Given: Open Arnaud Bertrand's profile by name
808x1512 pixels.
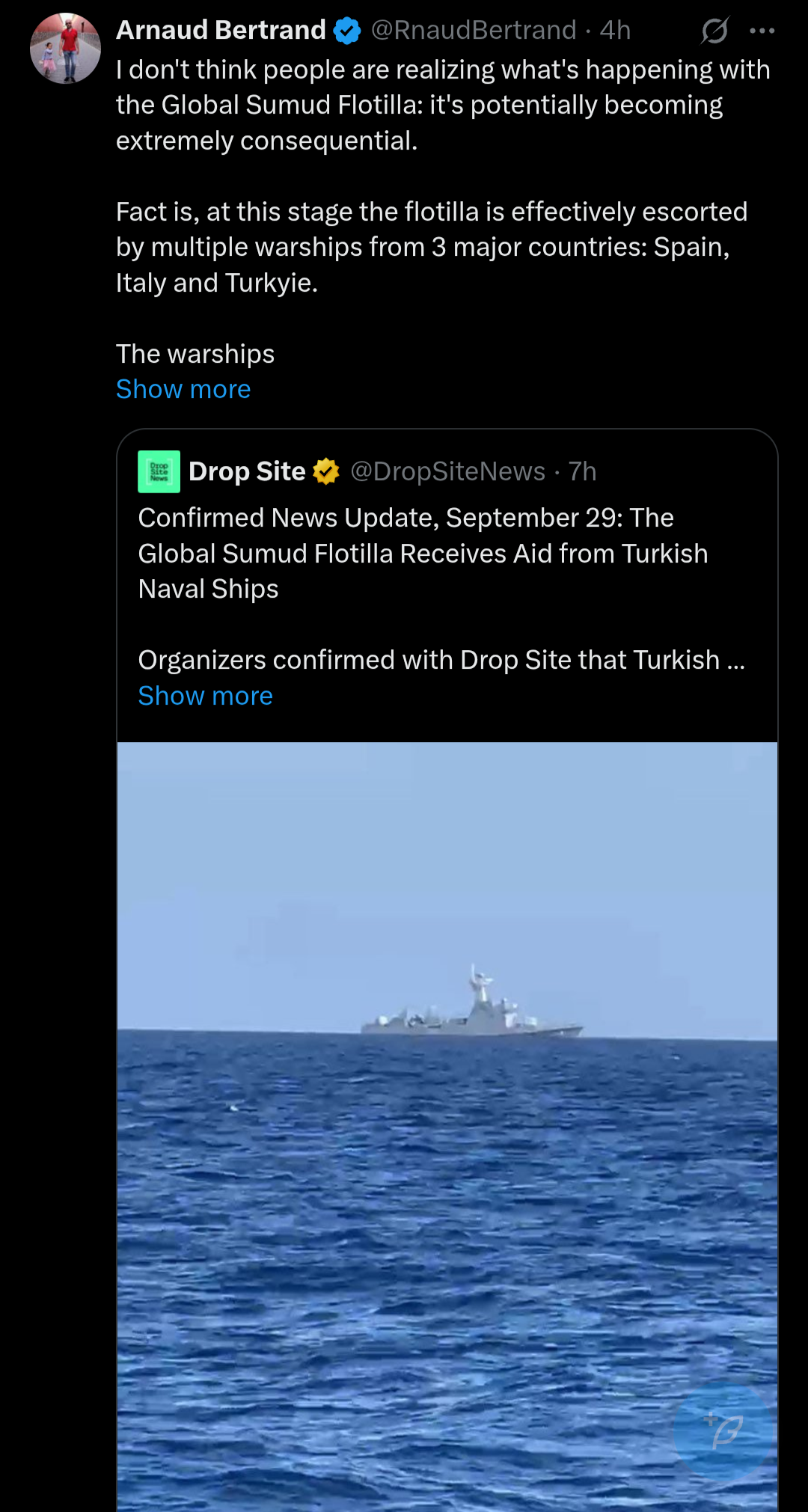Looking at the screenshot, I should pyautogui.click(x=221, y=30).
